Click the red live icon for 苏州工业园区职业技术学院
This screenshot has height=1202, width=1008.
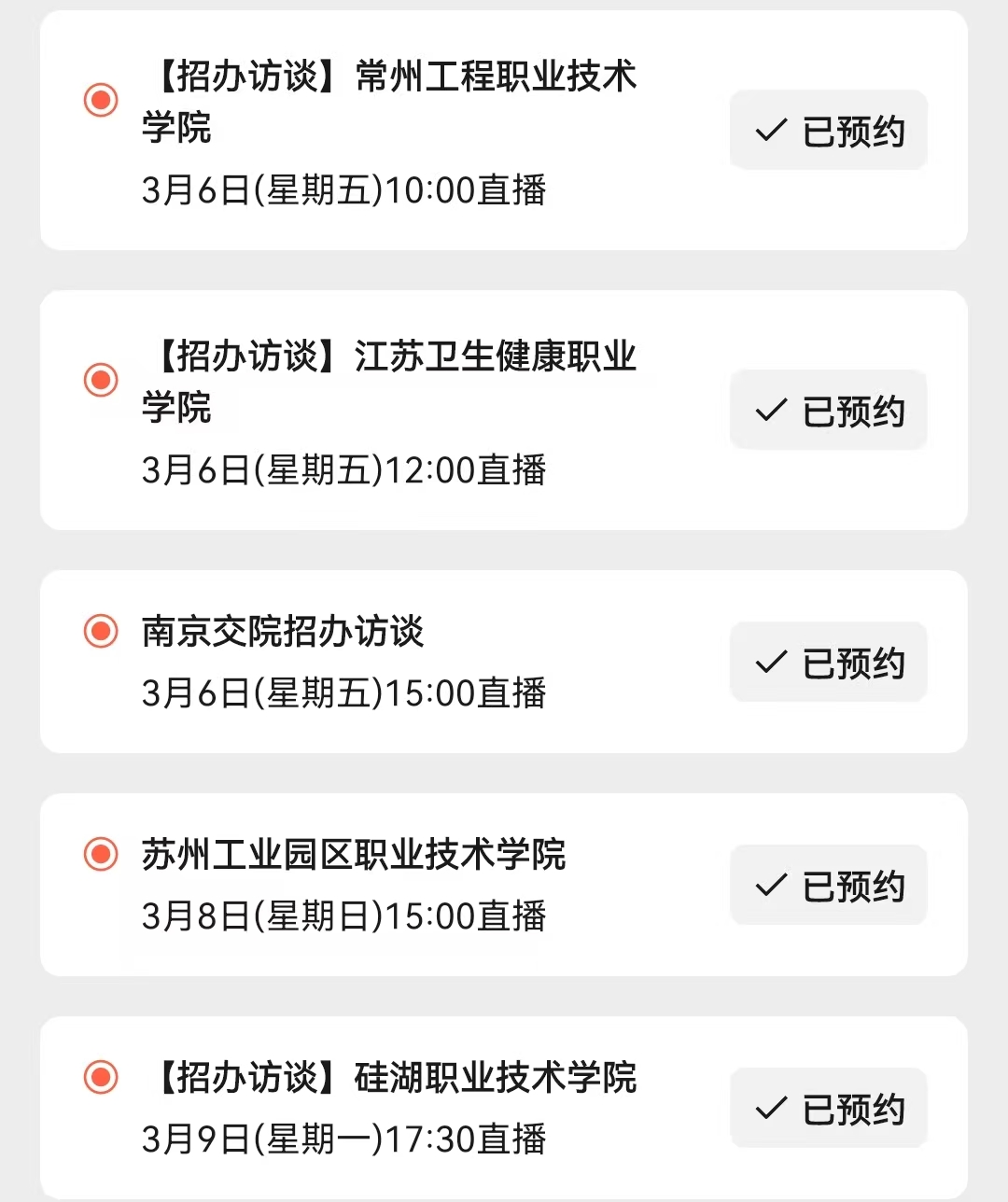point(100,855)
